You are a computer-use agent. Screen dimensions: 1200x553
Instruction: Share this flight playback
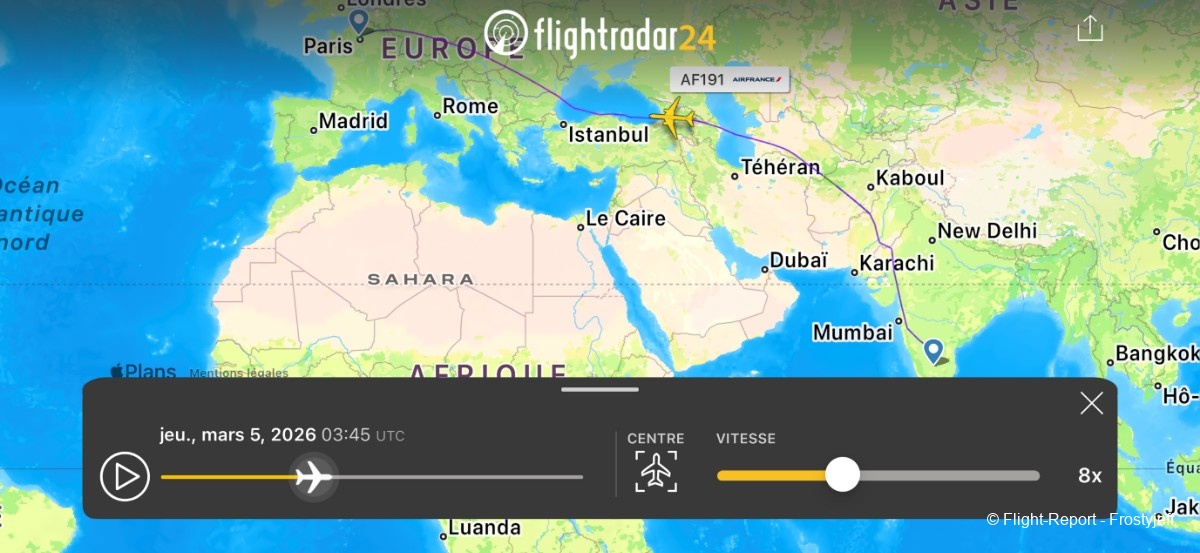click(x=1089, y=28)
